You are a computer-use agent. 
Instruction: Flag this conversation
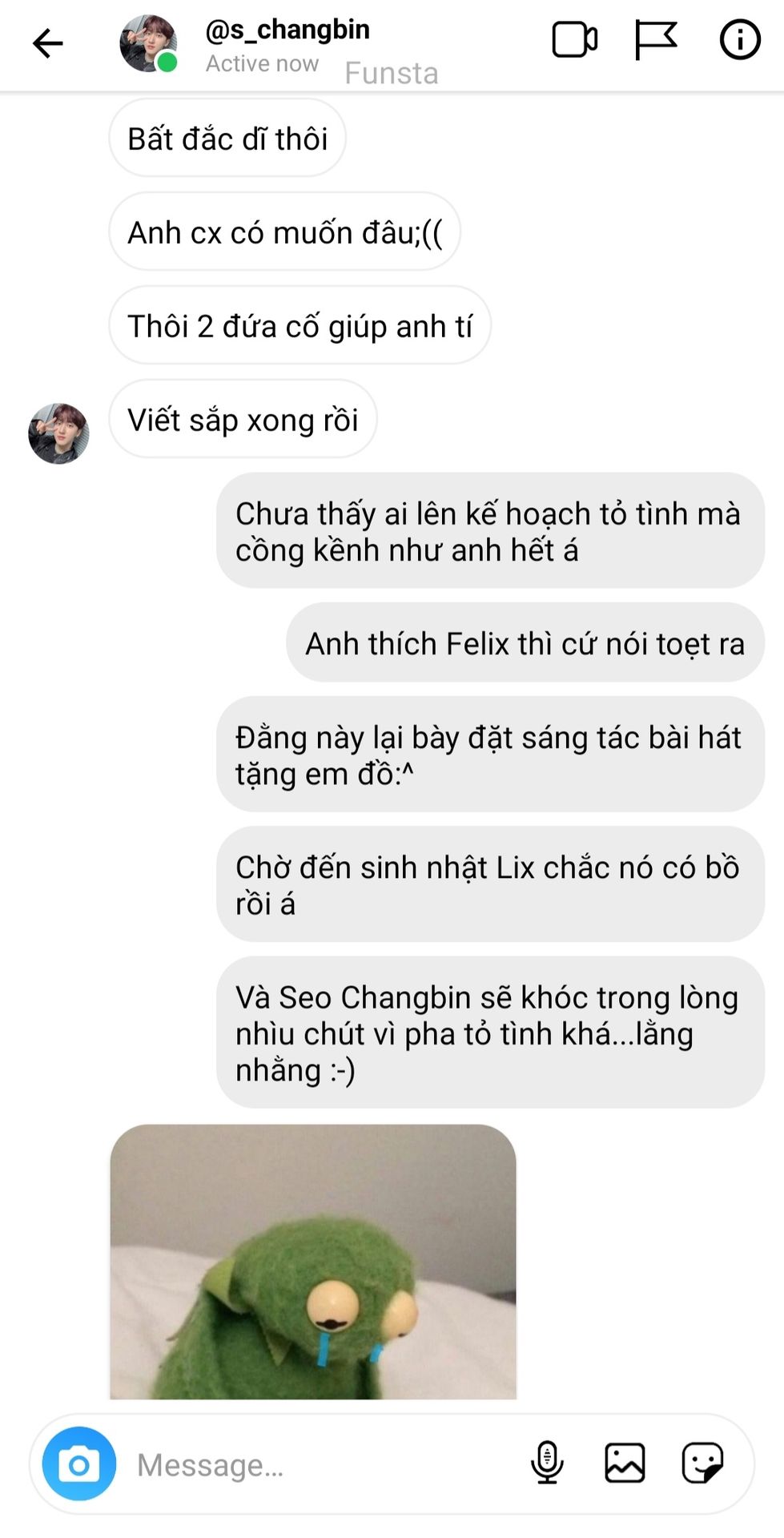point(655,40)
